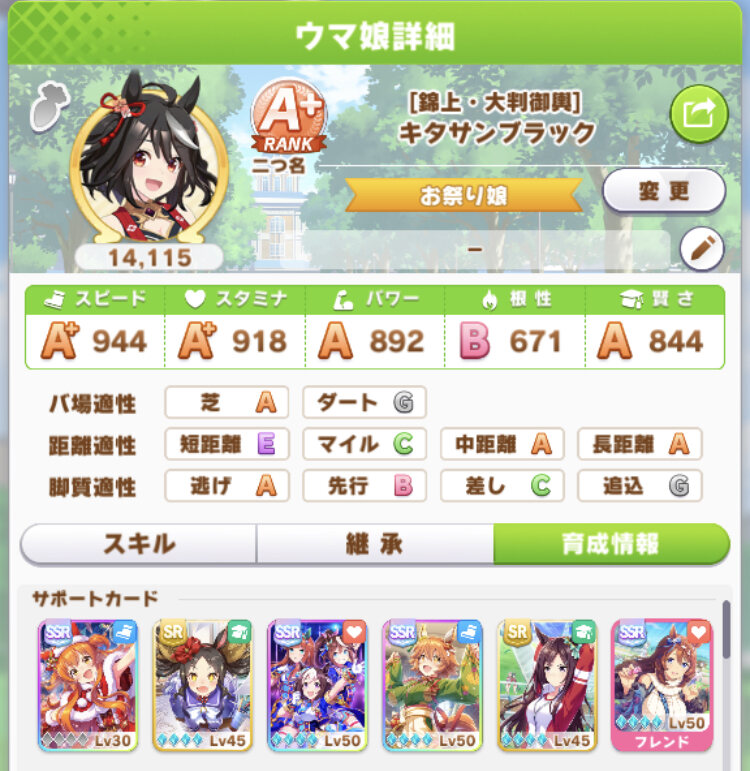Switch to the スキル tab
The height and width of the screenshot is (771, 750).
(138, 544)
